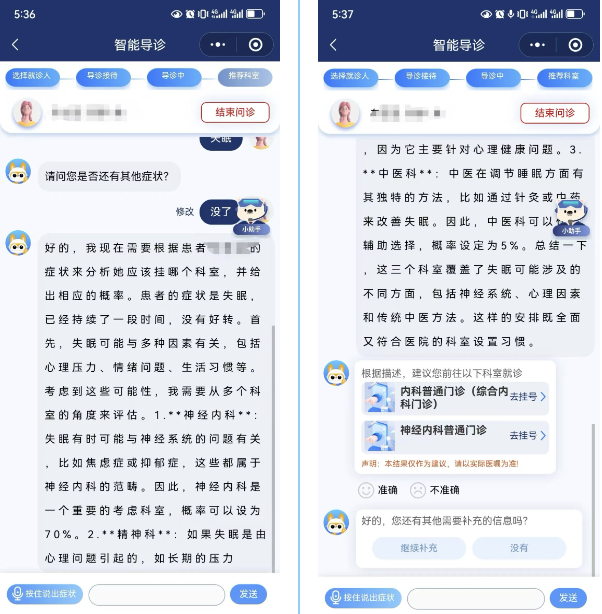Image resolution: width=602 pixels, height=614 pixels.
Task: Select 没有 for no further information
Action: (x=519, y=548)
